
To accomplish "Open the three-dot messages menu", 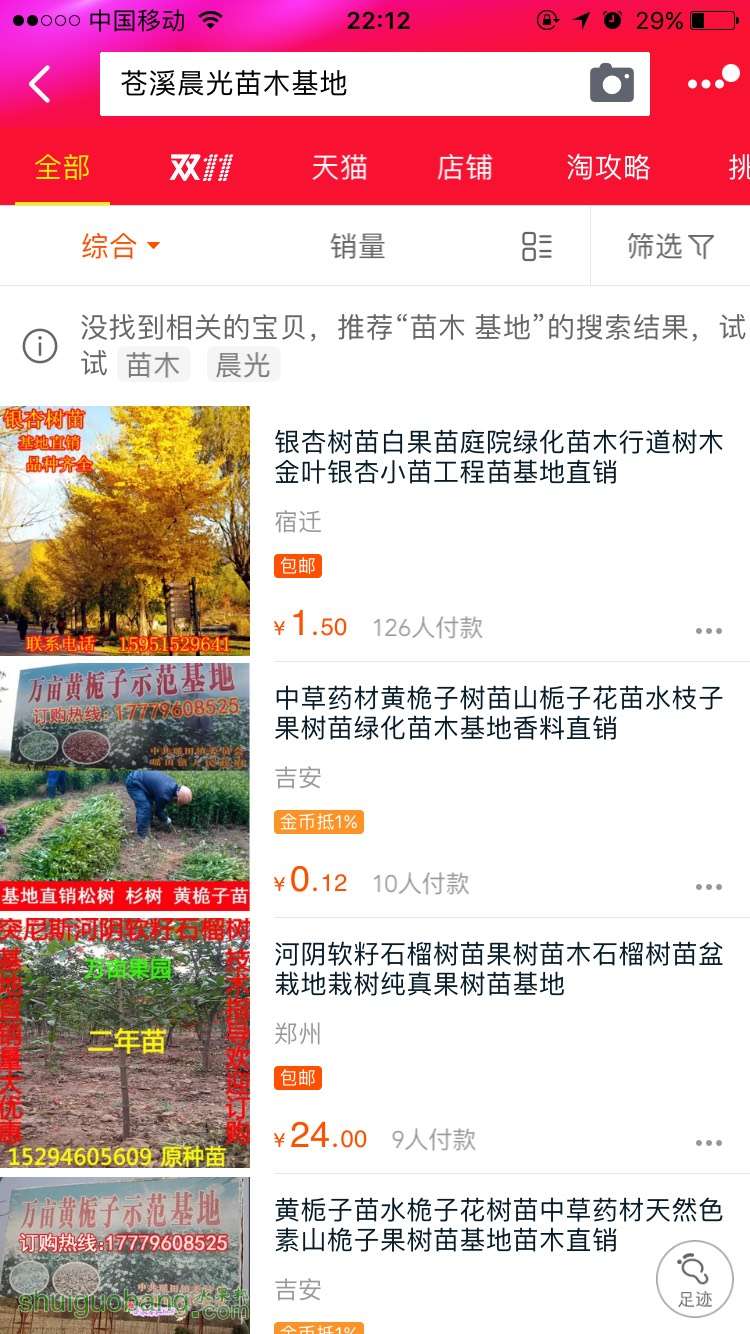I will click(x=713, y=84).
